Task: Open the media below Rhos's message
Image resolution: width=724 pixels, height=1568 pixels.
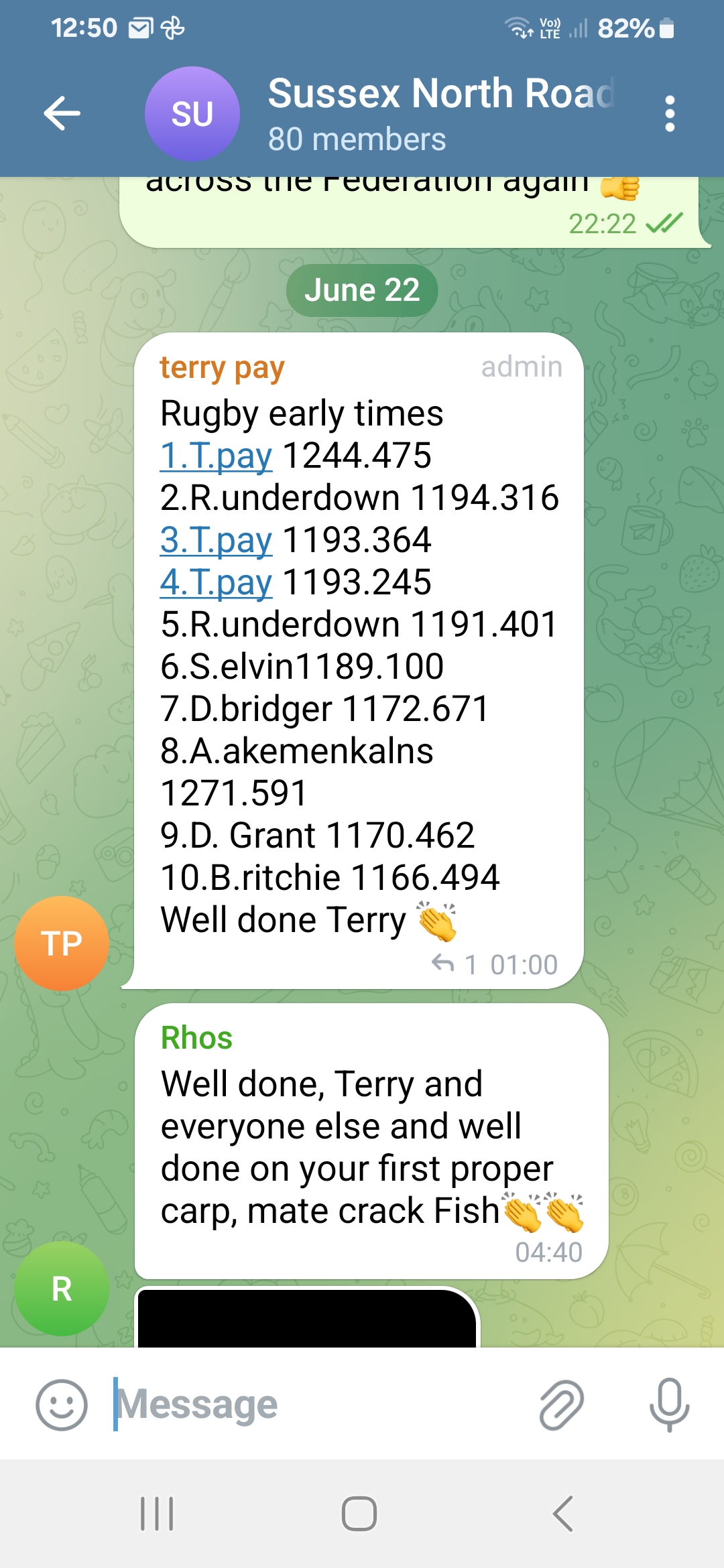Action: tap(307, 1317)
